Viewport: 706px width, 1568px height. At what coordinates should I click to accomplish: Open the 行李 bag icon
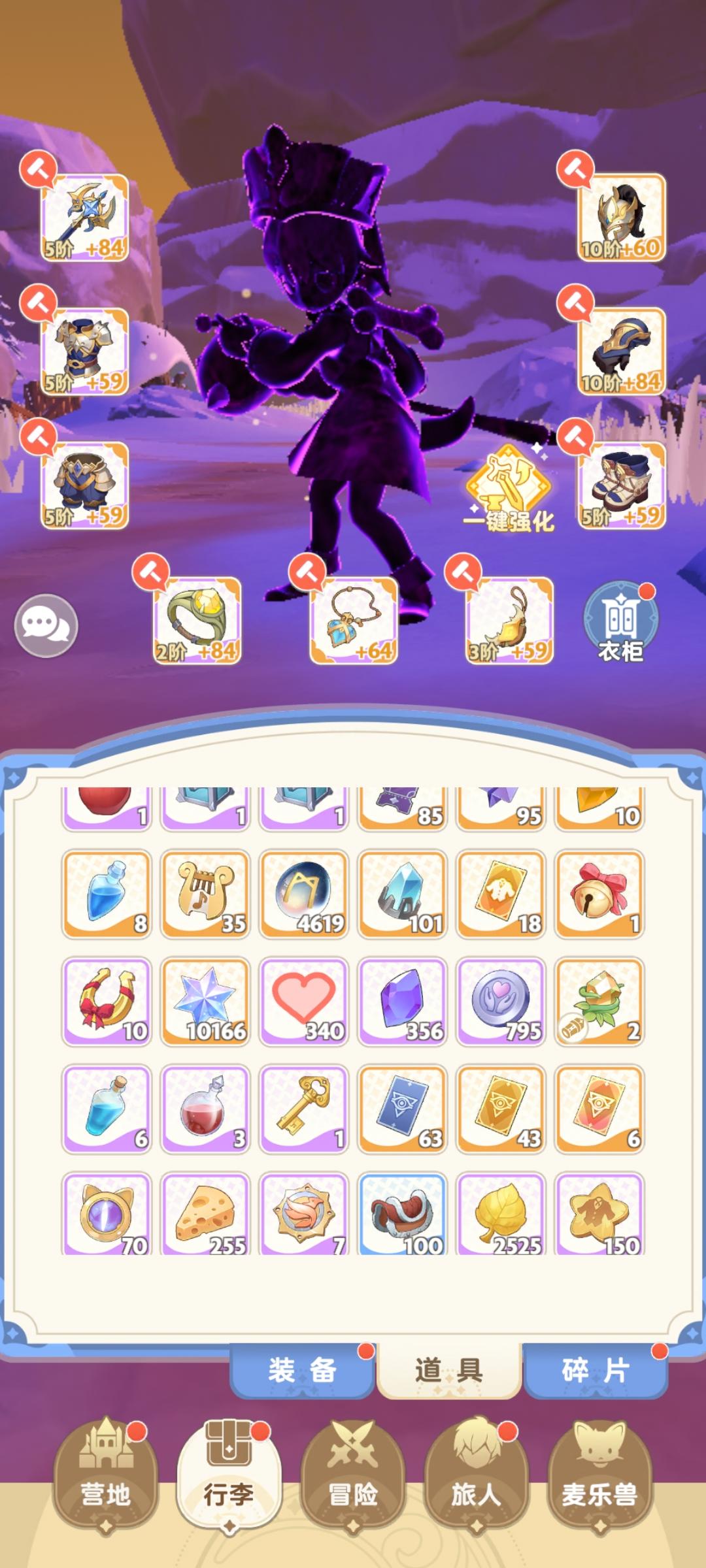[229, 1483]
